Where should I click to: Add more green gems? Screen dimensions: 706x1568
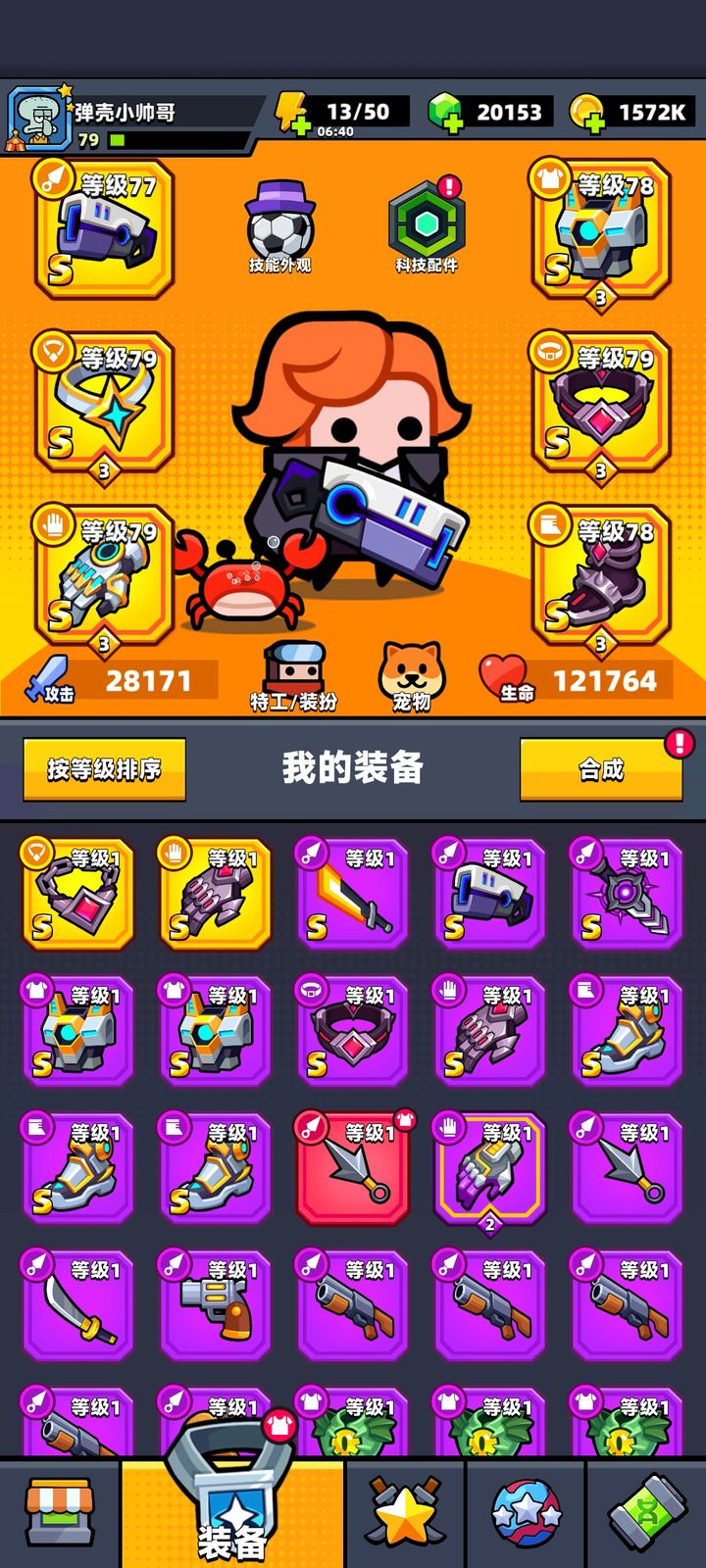(x=446, y=114)
